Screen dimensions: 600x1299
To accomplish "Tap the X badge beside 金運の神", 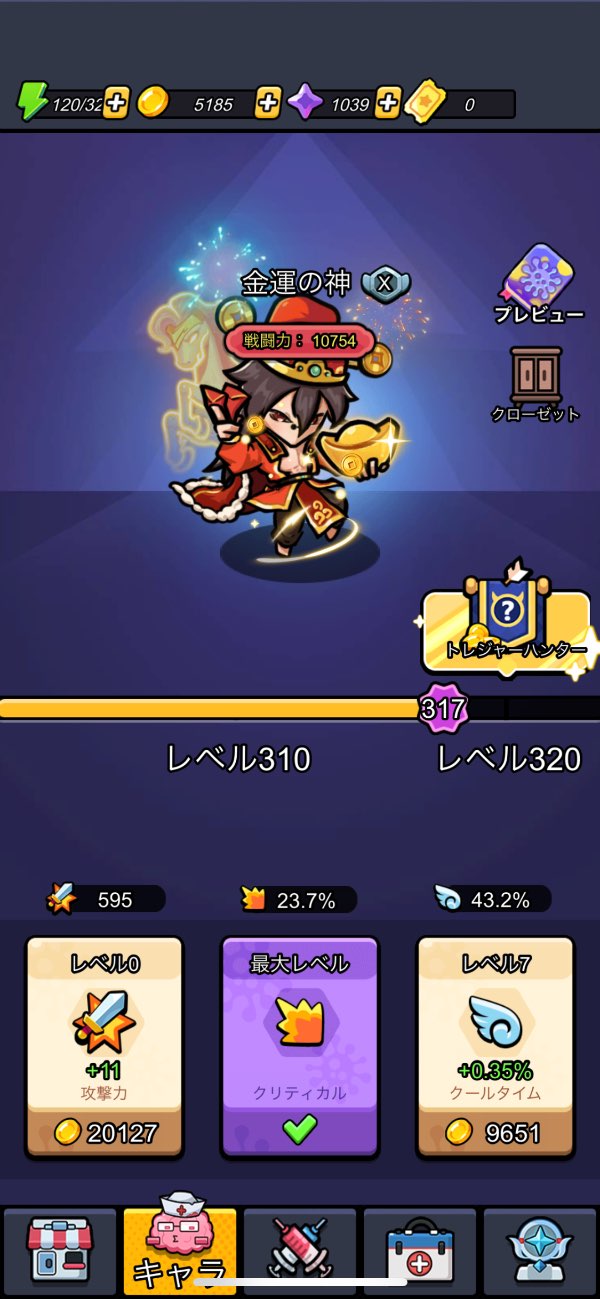I will point(384,285).
